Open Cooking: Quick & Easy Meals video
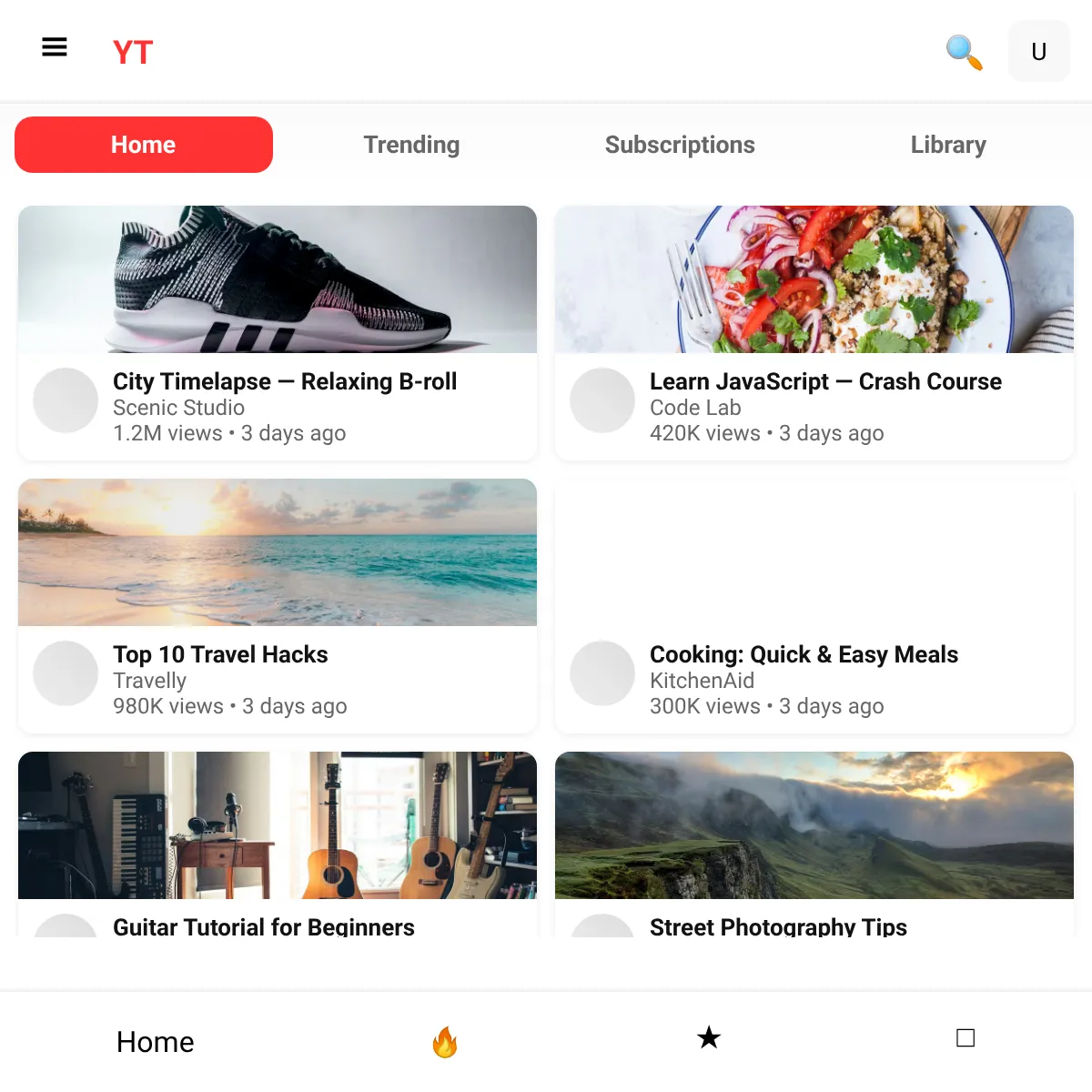1092x1092 pixels. click(814, 606)
